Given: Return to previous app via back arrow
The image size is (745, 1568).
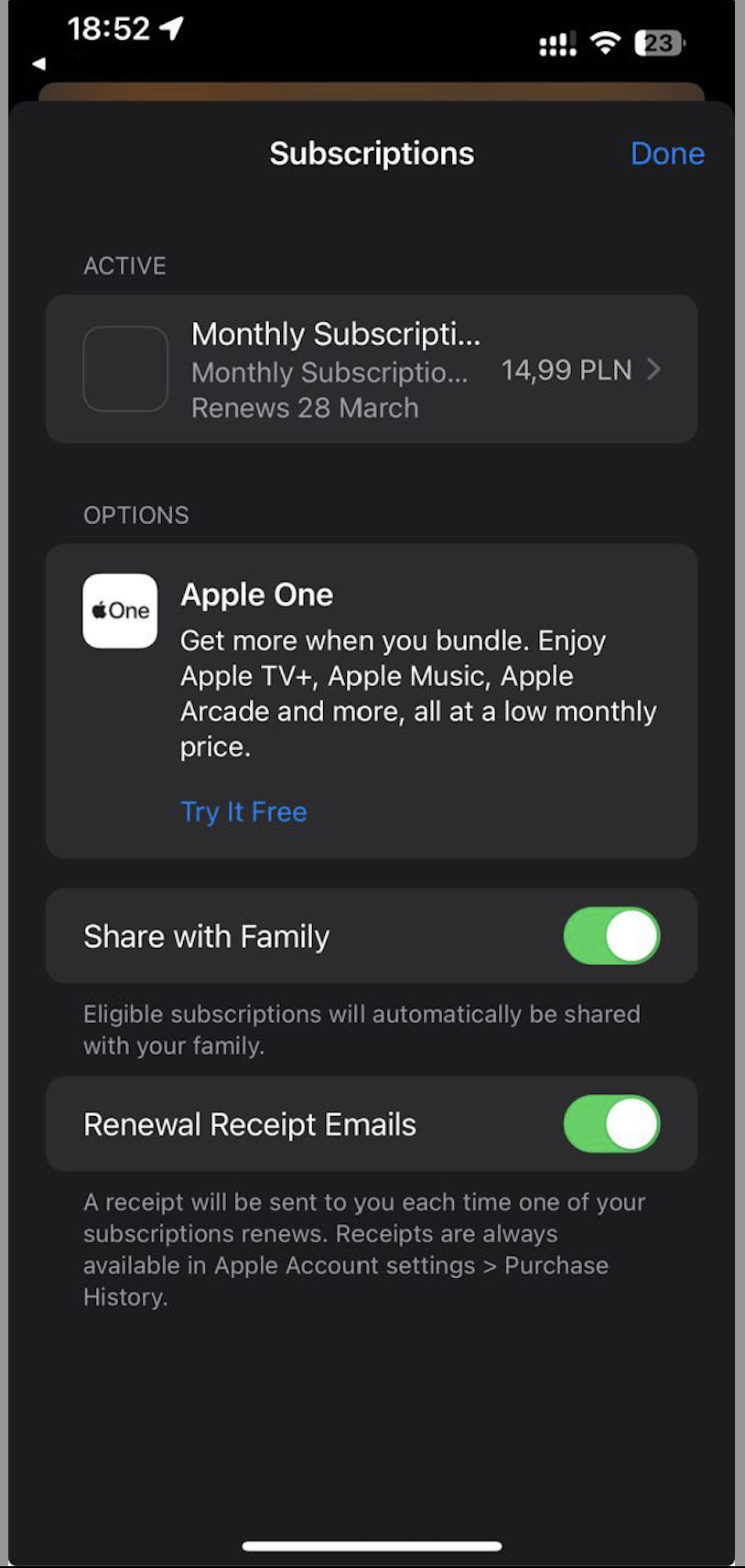Looking at the screenshot, I should pos(39,64).
